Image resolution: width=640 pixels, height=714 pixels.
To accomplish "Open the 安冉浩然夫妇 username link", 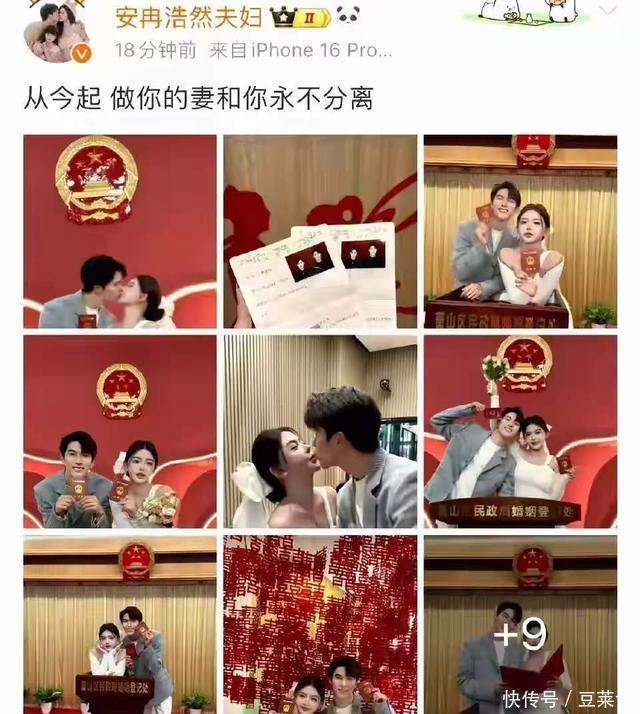I will point(189,18).
